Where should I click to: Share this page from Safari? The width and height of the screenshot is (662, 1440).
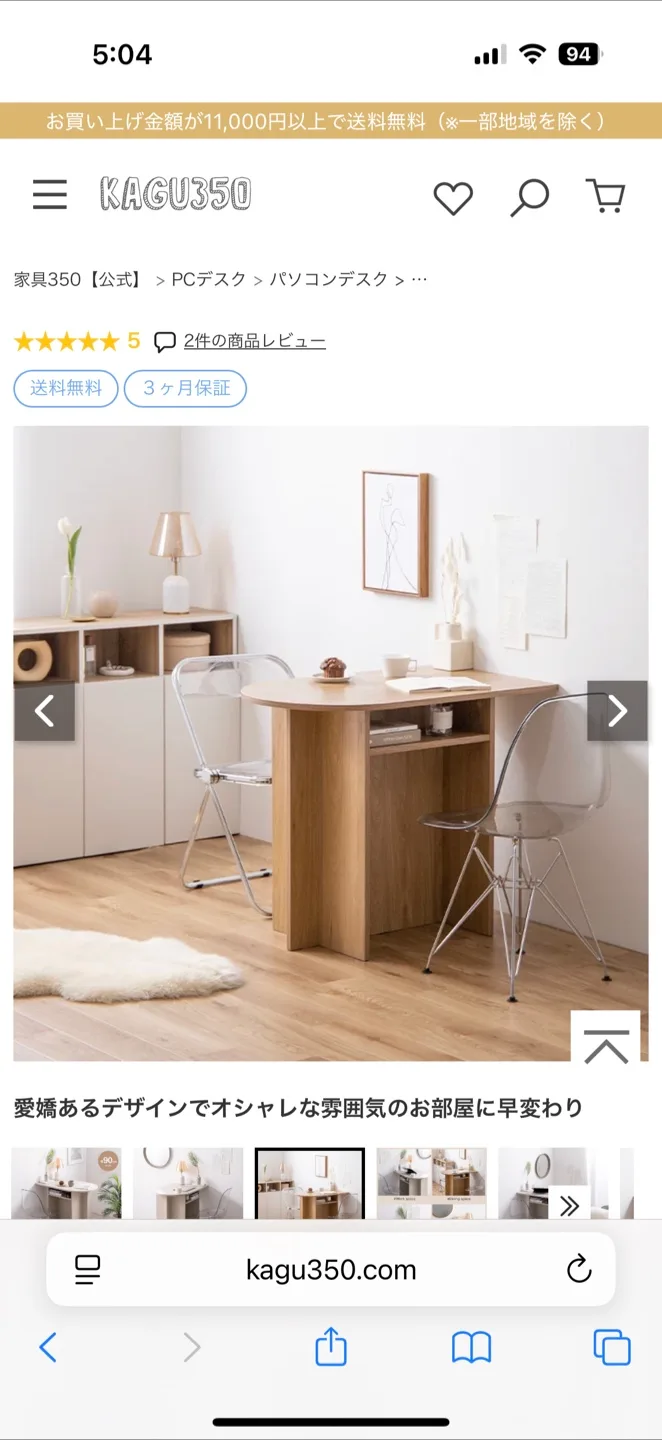pos(331,1348)
